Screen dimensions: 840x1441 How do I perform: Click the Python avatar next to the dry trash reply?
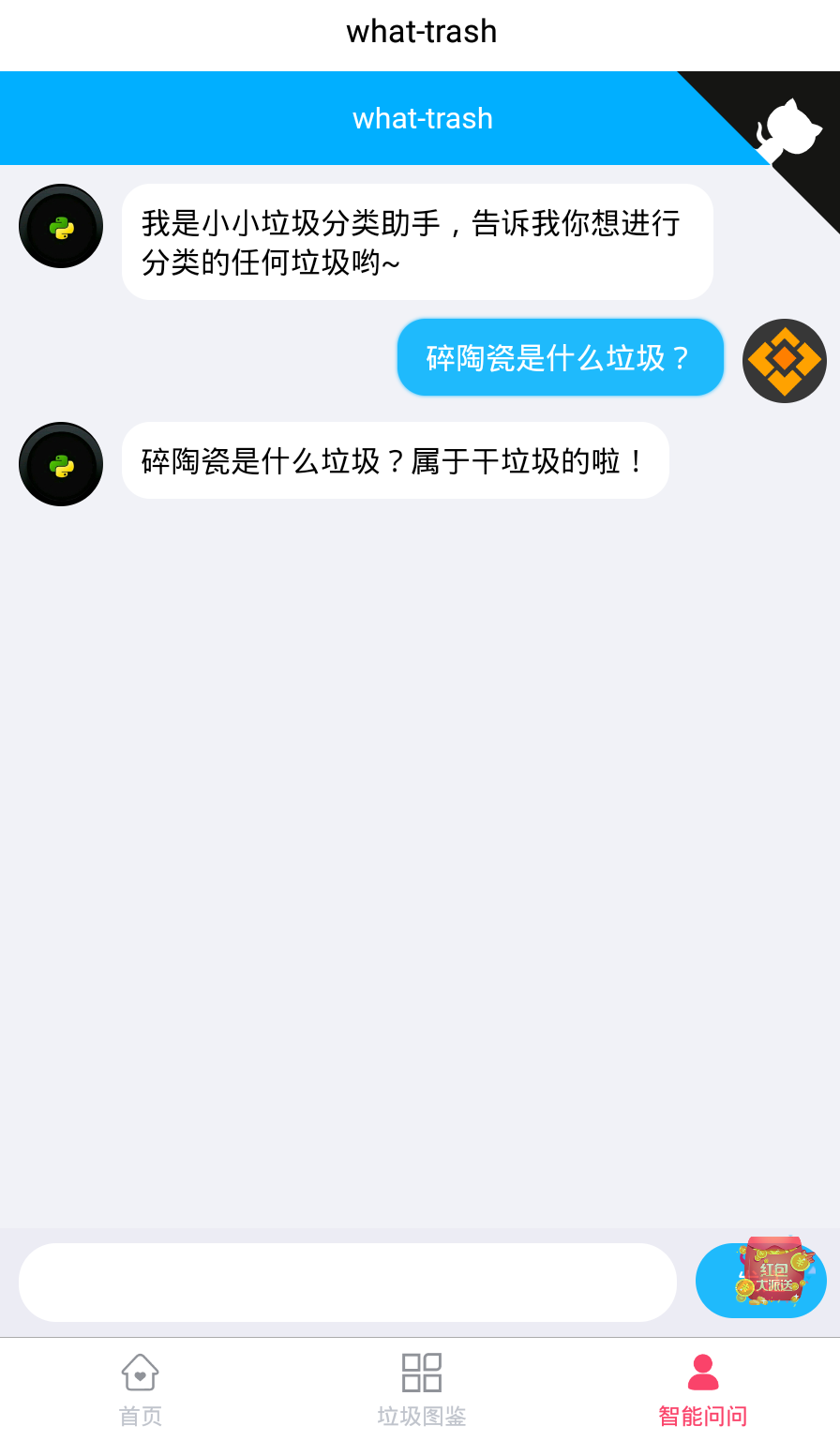tap(60, 463)
